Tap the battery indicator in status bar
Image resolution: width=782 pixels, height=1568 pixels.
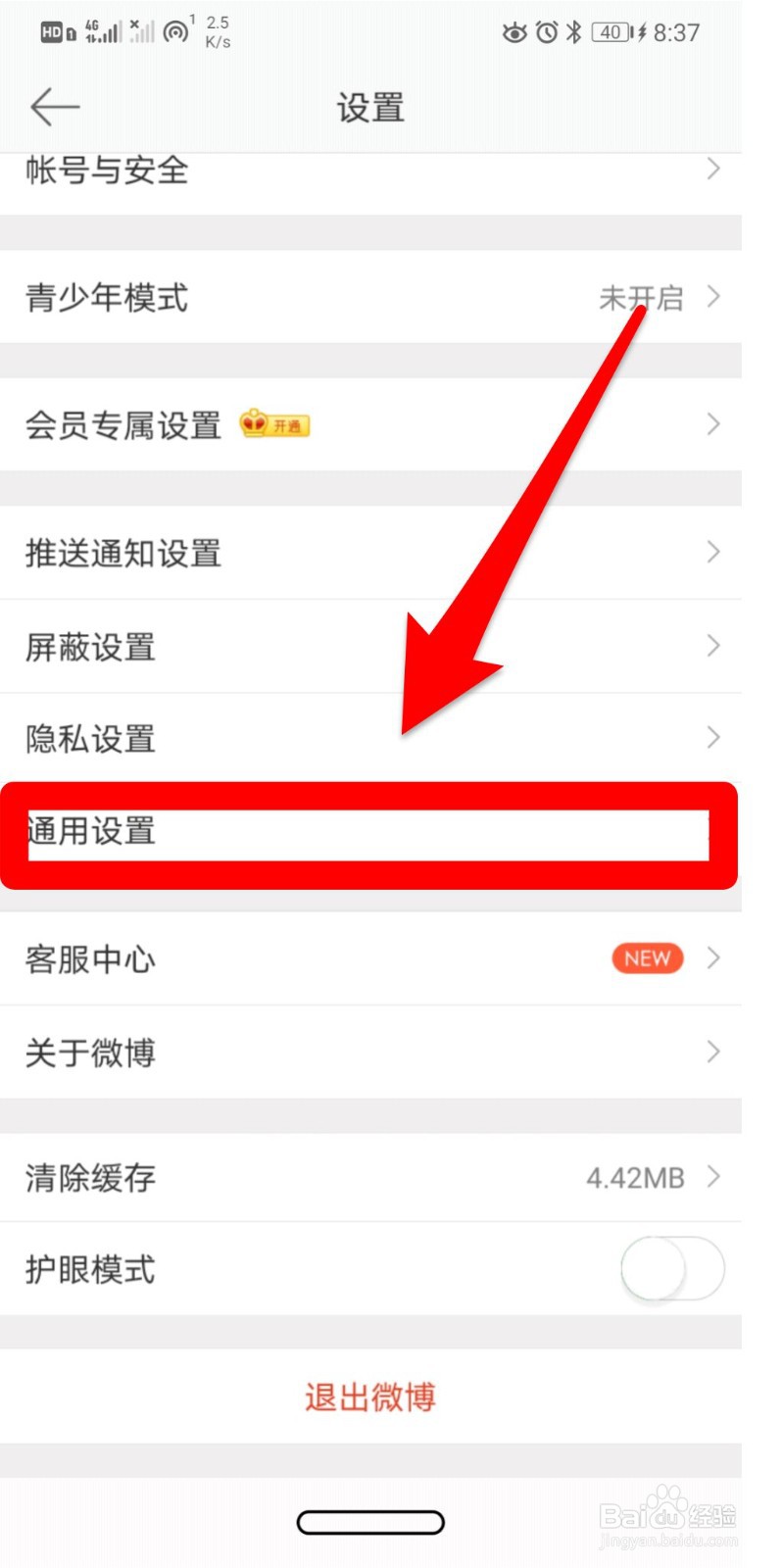(x=608, y=32)
